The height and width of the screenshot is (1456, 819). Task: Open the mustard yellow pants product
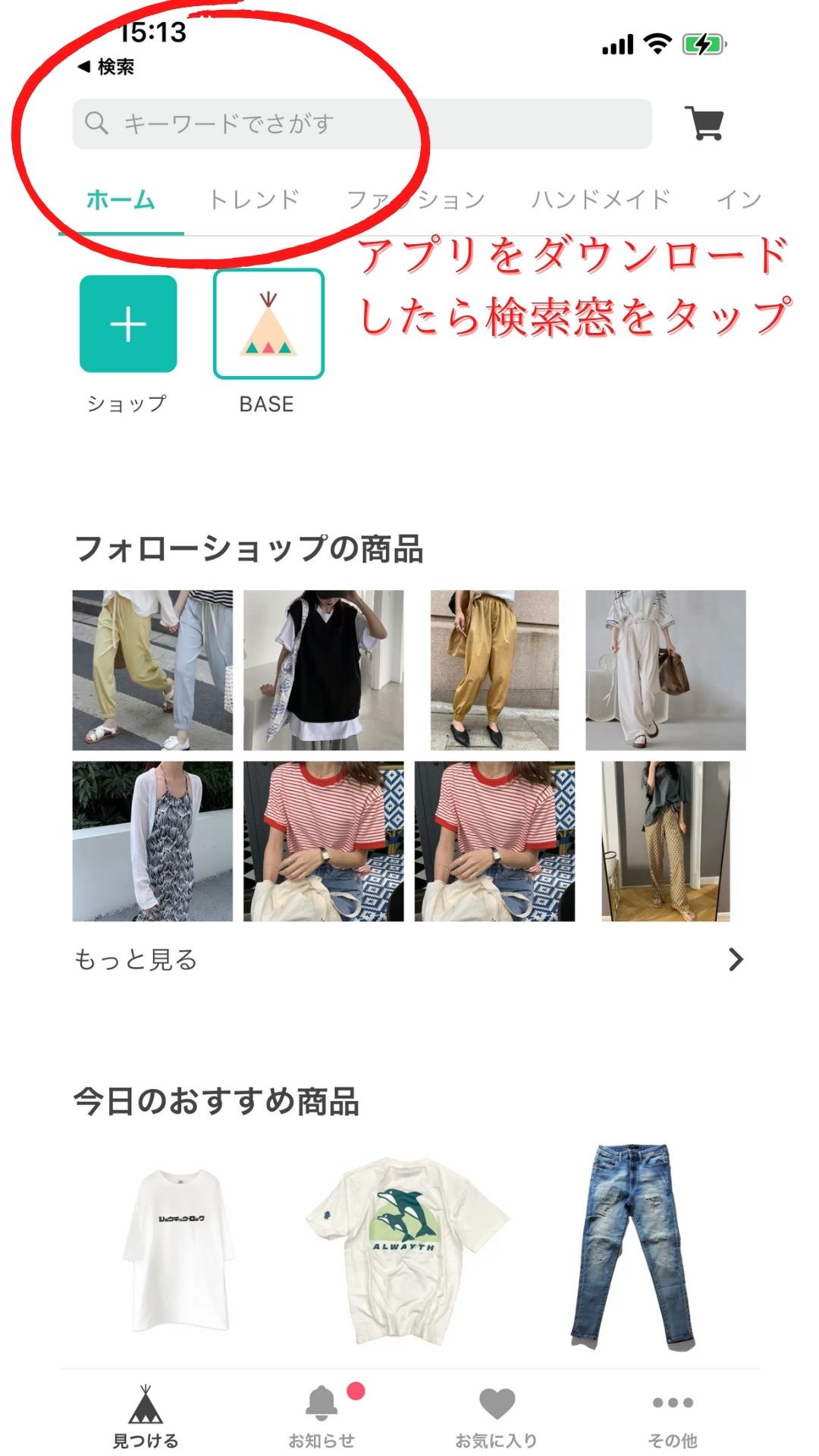click(494, 670)
